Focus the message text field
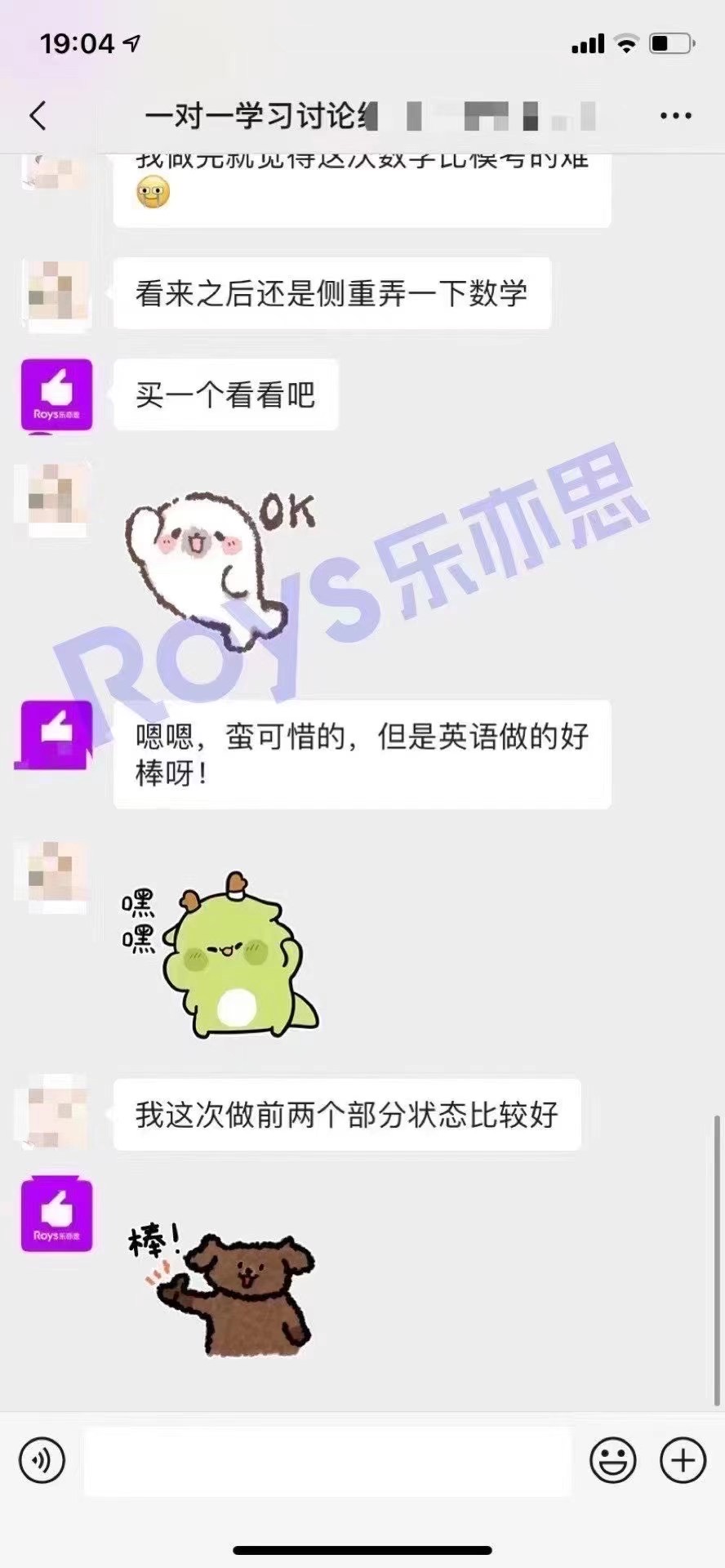 327,1461
